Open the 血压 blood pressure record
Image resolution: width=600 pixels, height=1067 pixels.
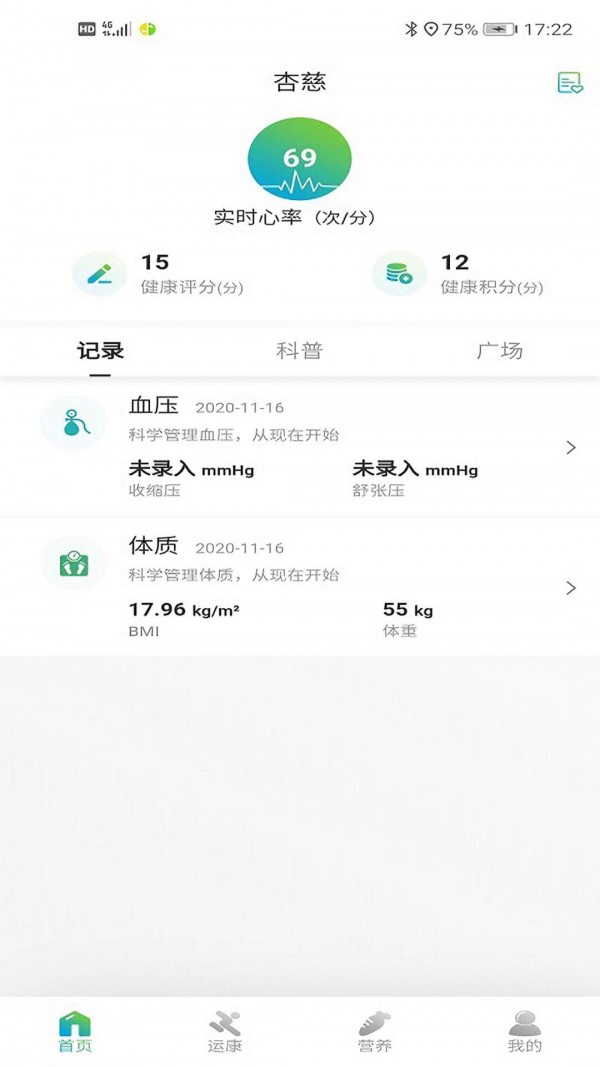pyautogui.click(x=300, y=446)
